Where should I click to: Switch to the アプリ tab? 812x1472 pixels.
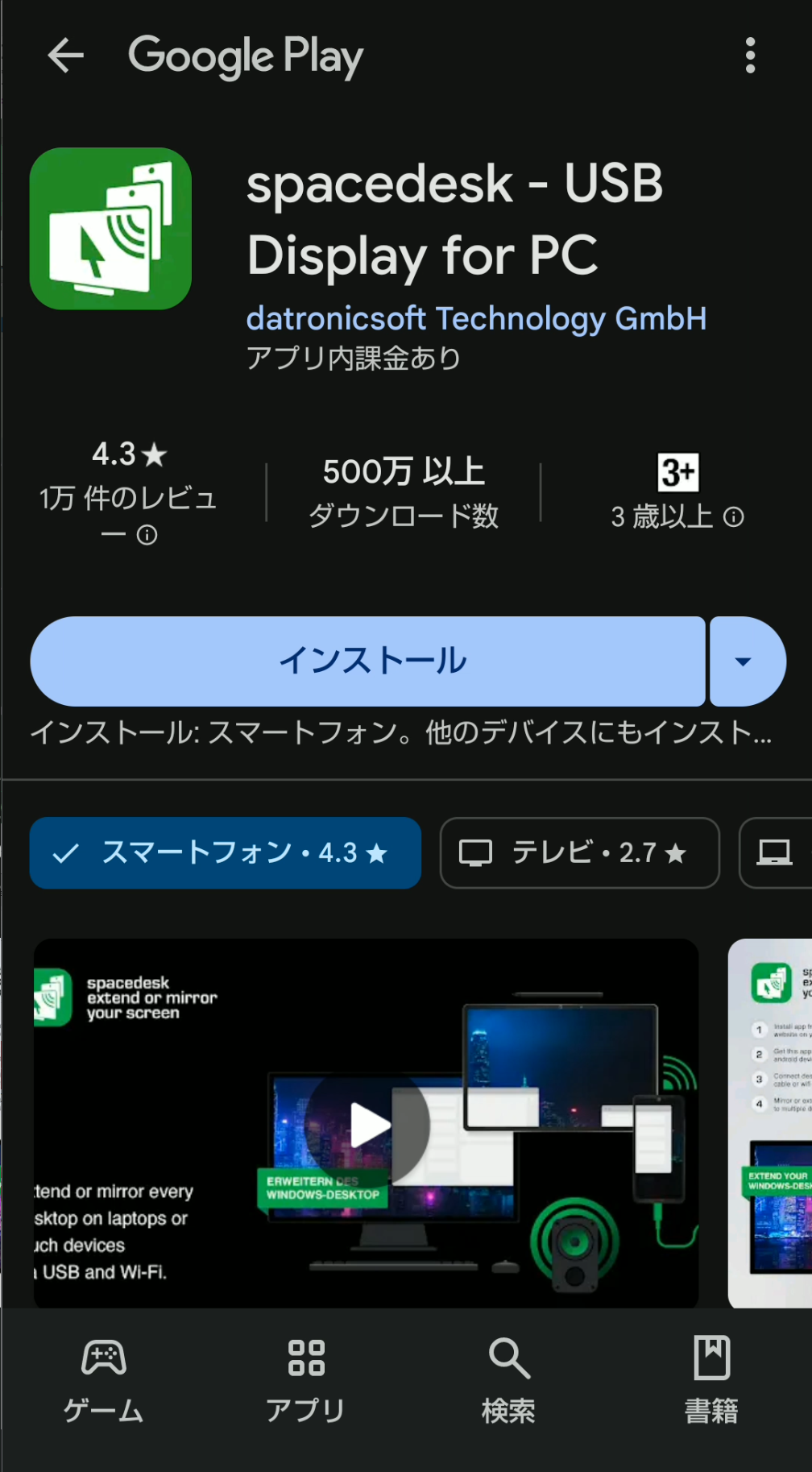(306, 1379)
